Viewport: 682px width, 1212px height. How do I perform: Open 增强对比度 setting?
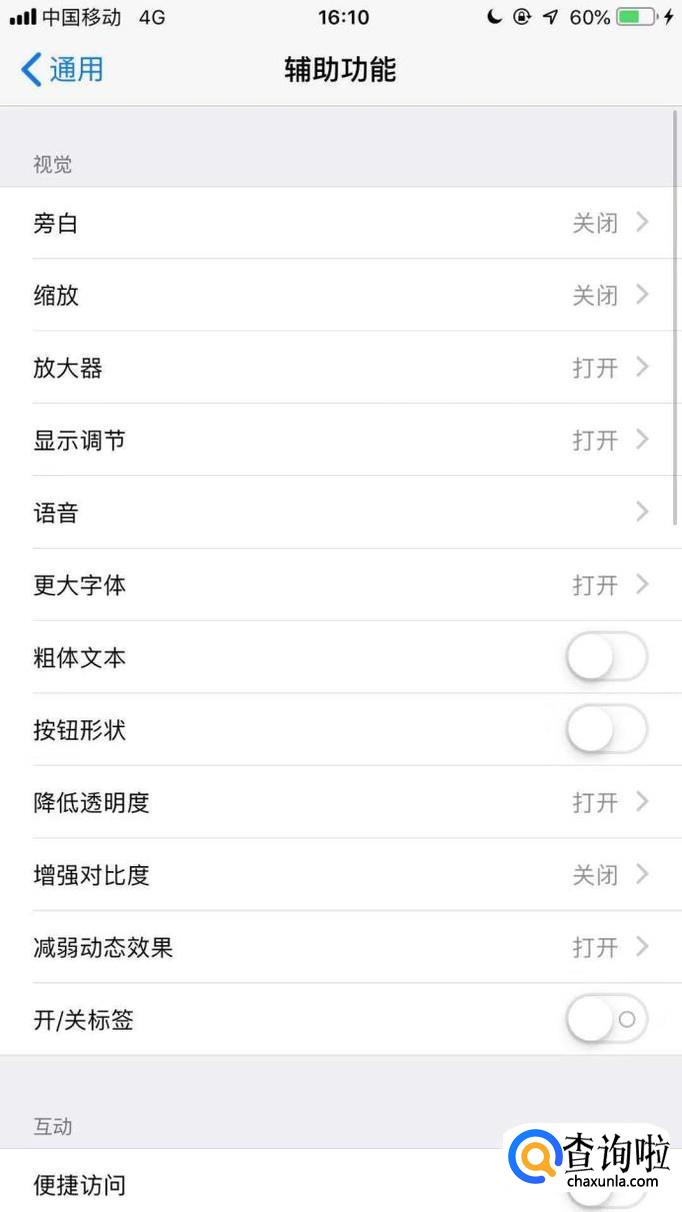(340, 875)
